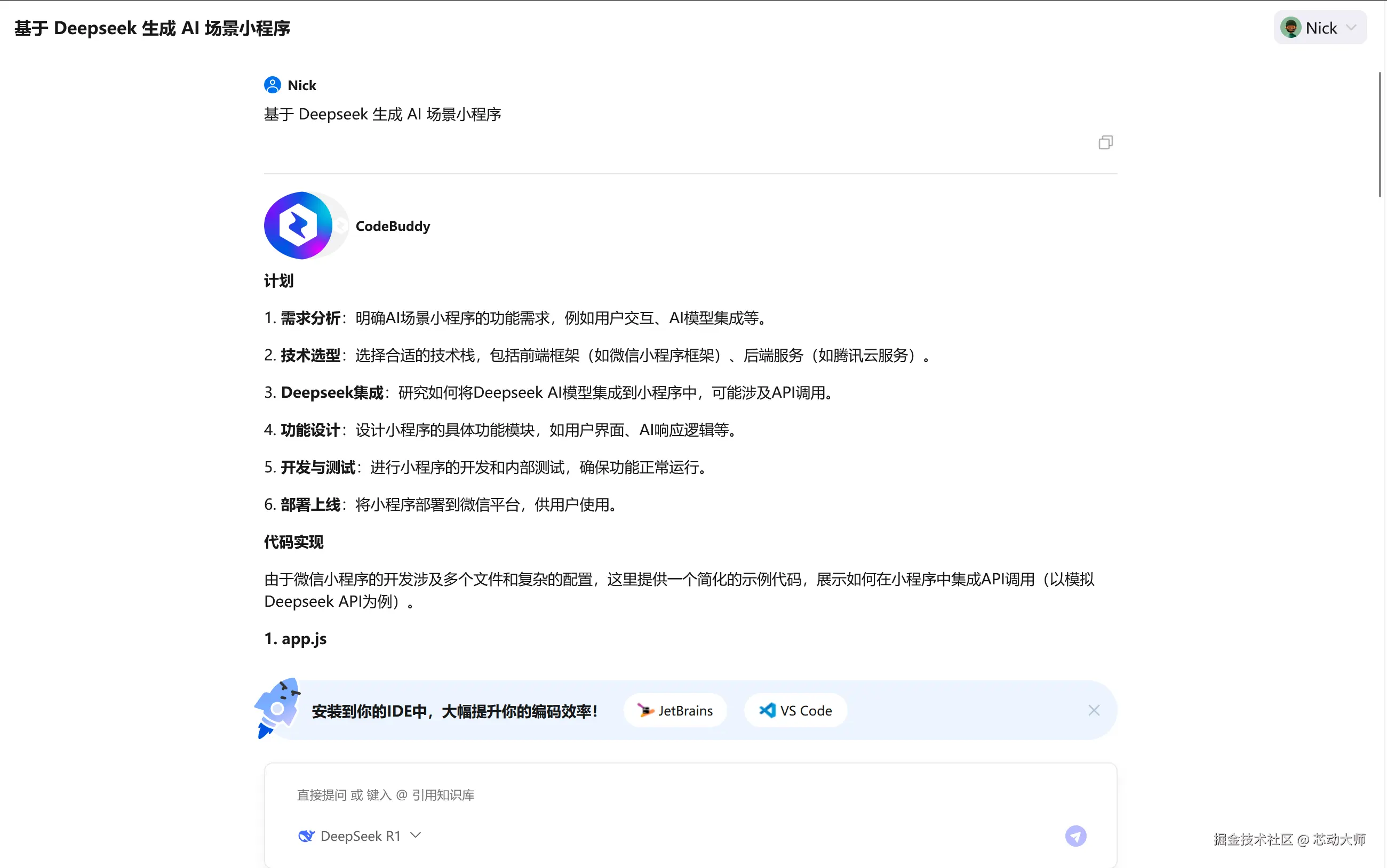Open the Nick account dropdown menu
The height and width of the screenshot is (868, 1387).
(x=1319, y=28)
